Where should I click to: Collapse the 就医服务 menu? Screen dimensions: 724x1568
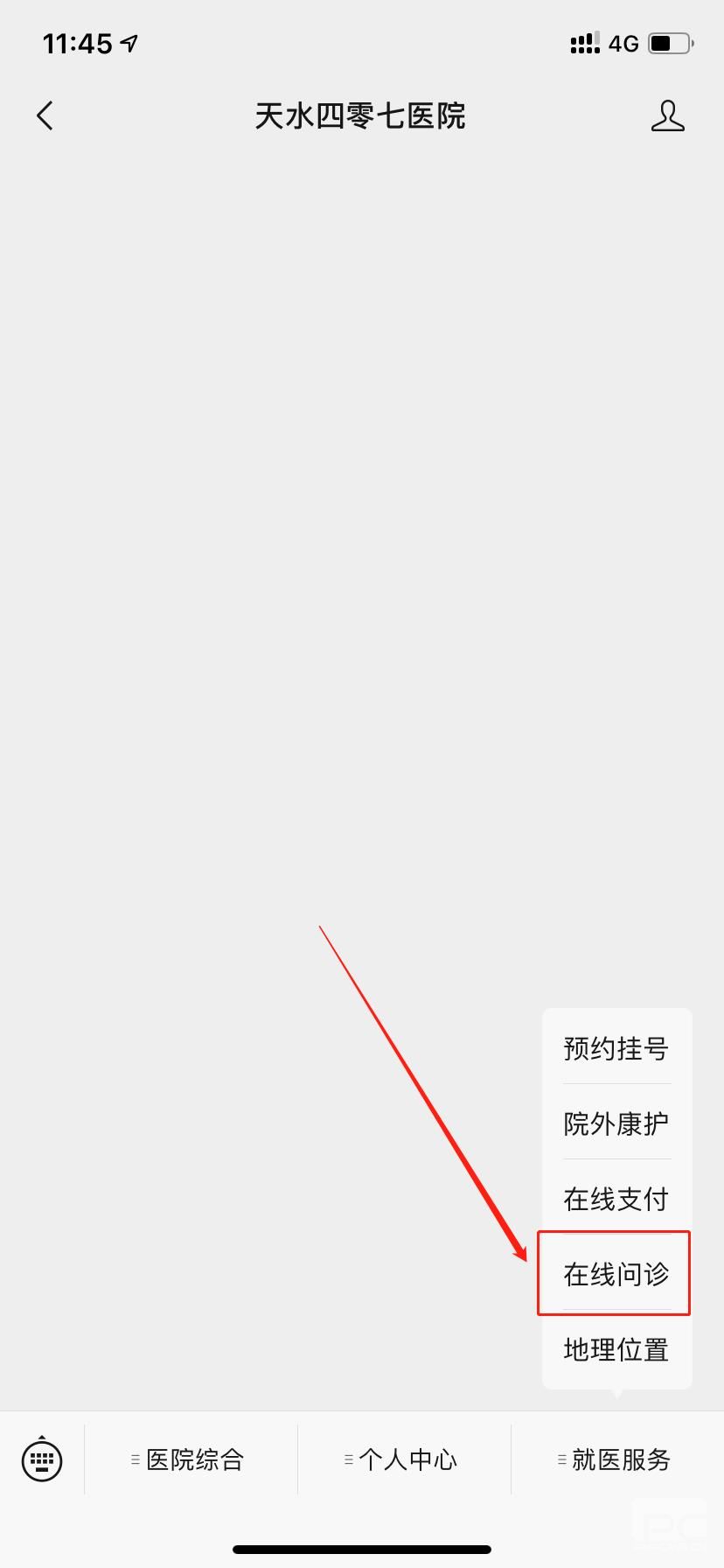(x=617, y=1459)
